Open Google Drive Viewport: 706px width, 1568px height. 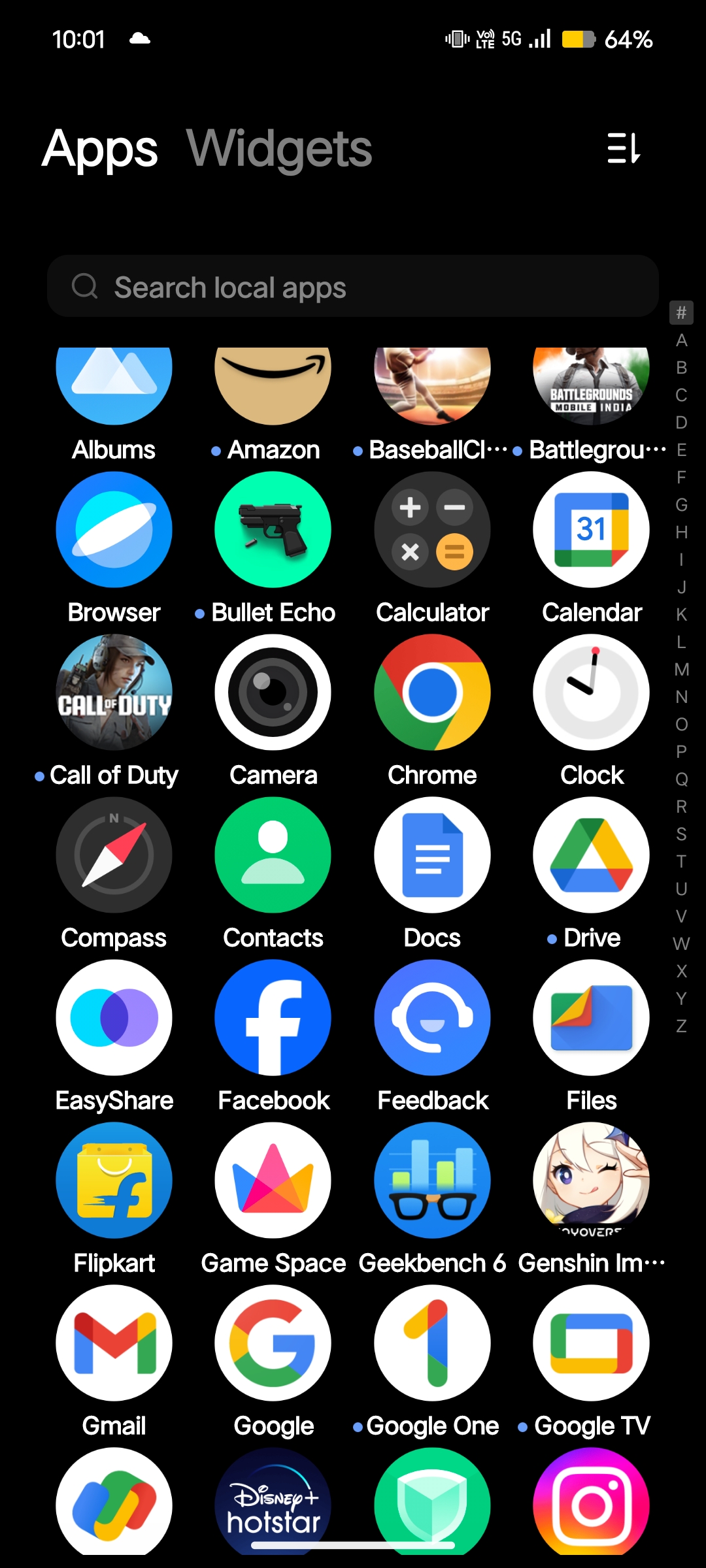click(x=591, y=855)
